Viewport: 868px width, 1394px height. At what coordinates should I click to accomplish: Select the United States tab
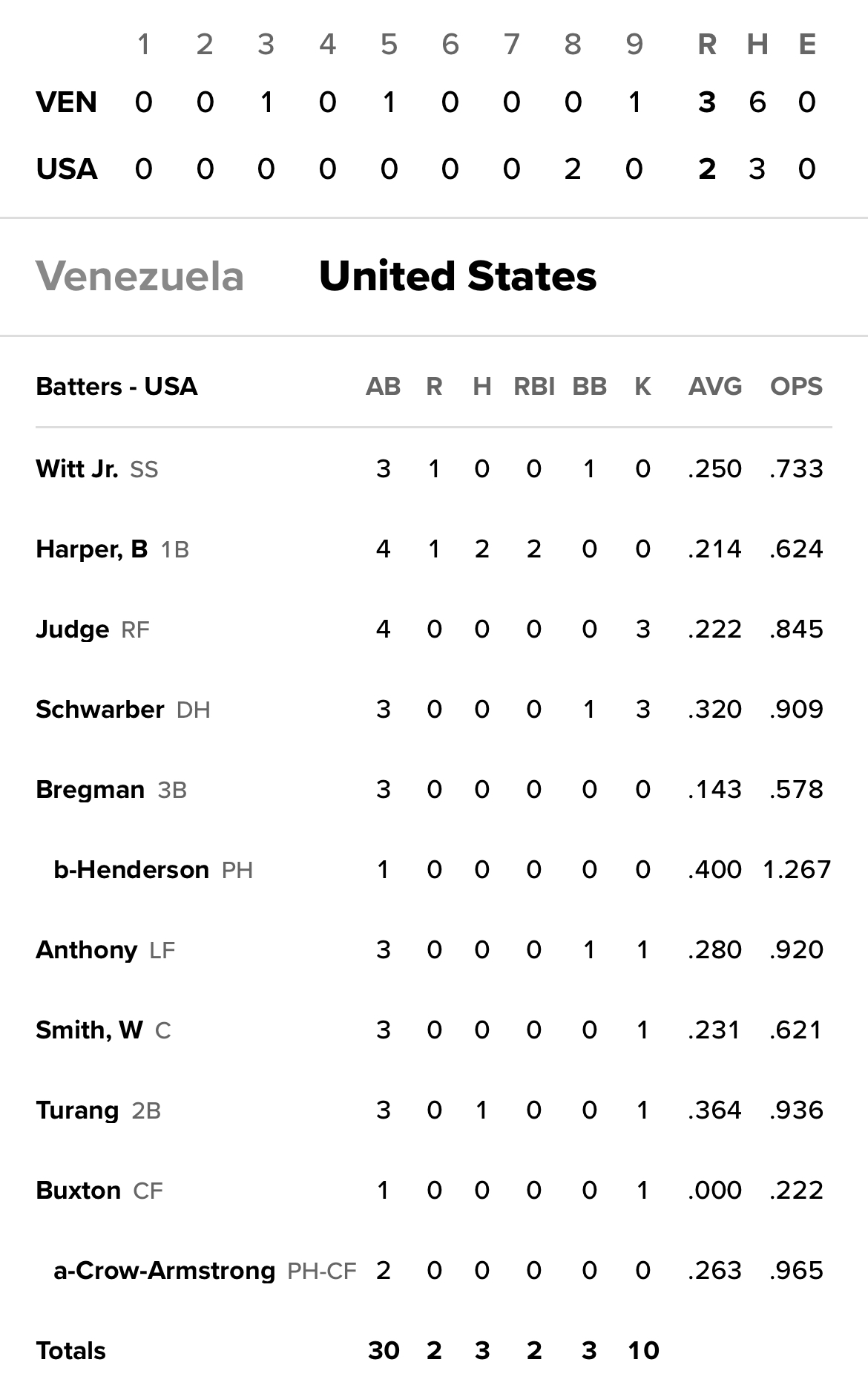click(457, 277)
